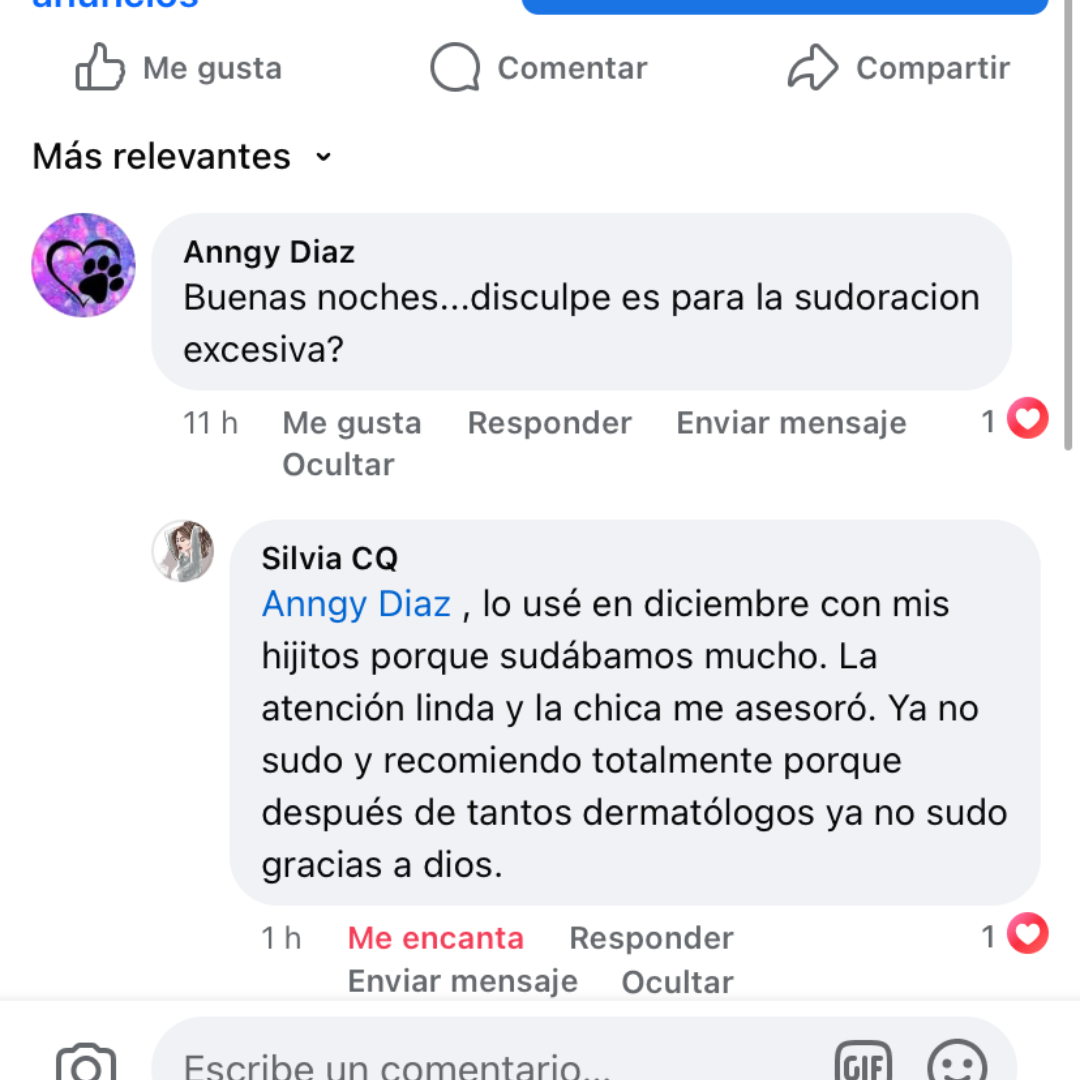Tap Me gusta on the post
This screenshot has height=1080, width=1080.
click(180, 68)
